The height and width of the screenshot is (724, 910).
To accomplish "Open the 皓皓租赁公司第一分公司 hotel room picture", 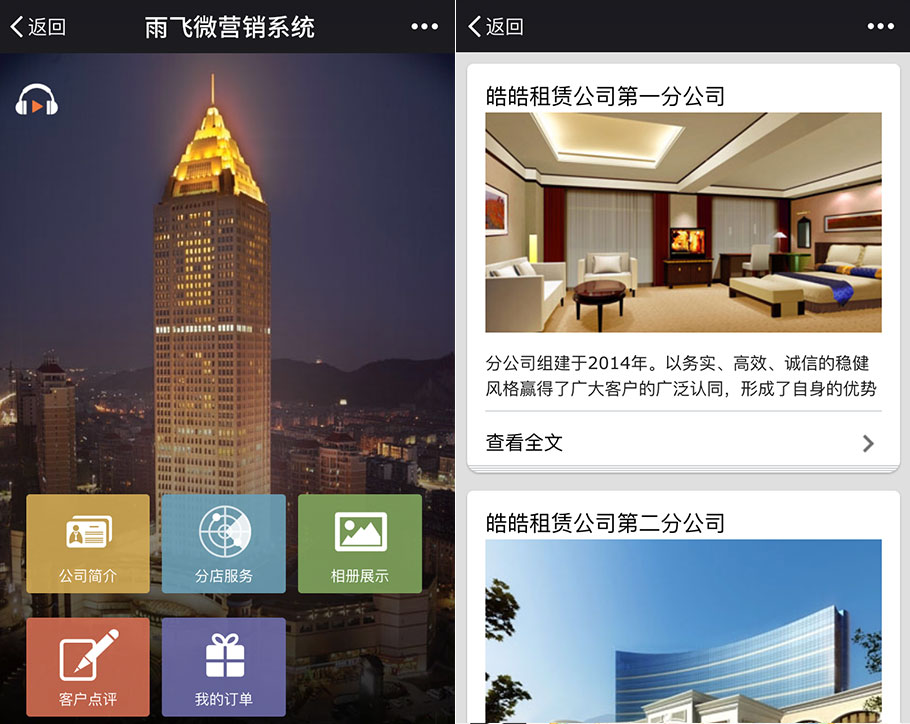I will [683, 222].
